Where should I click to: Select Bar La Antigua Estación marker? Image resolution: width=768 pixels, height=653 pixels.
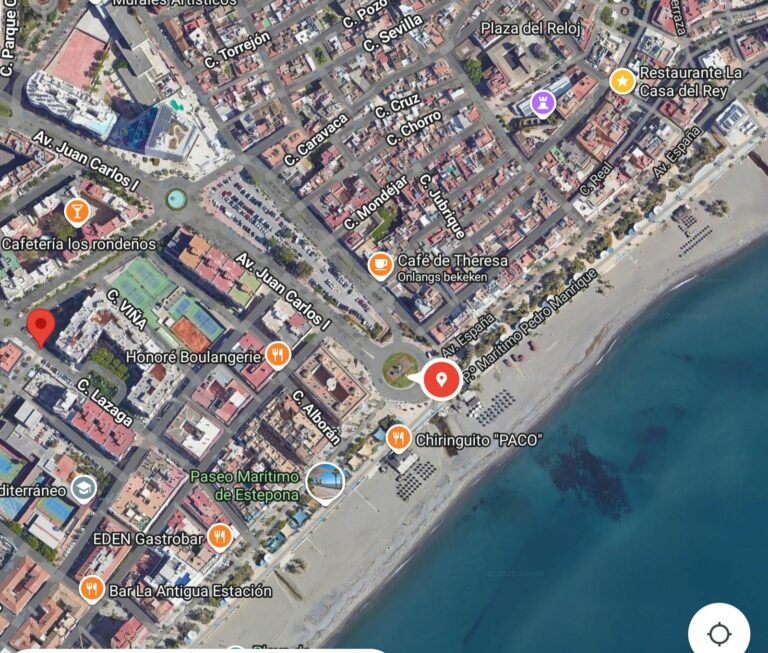tap(92, 588)
